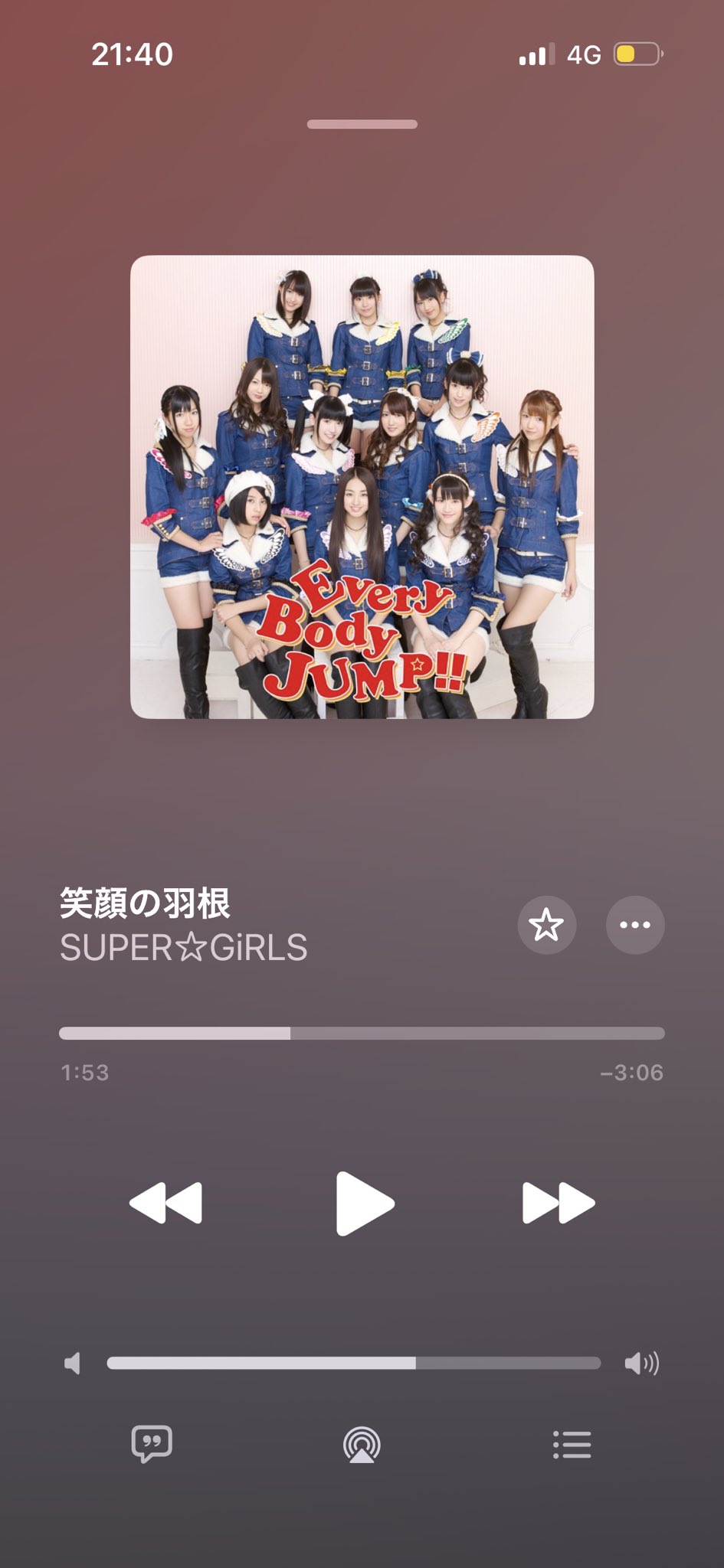Show song lyrics
Viewport: 724px width, 1568px height.
tap(152, 1444)
